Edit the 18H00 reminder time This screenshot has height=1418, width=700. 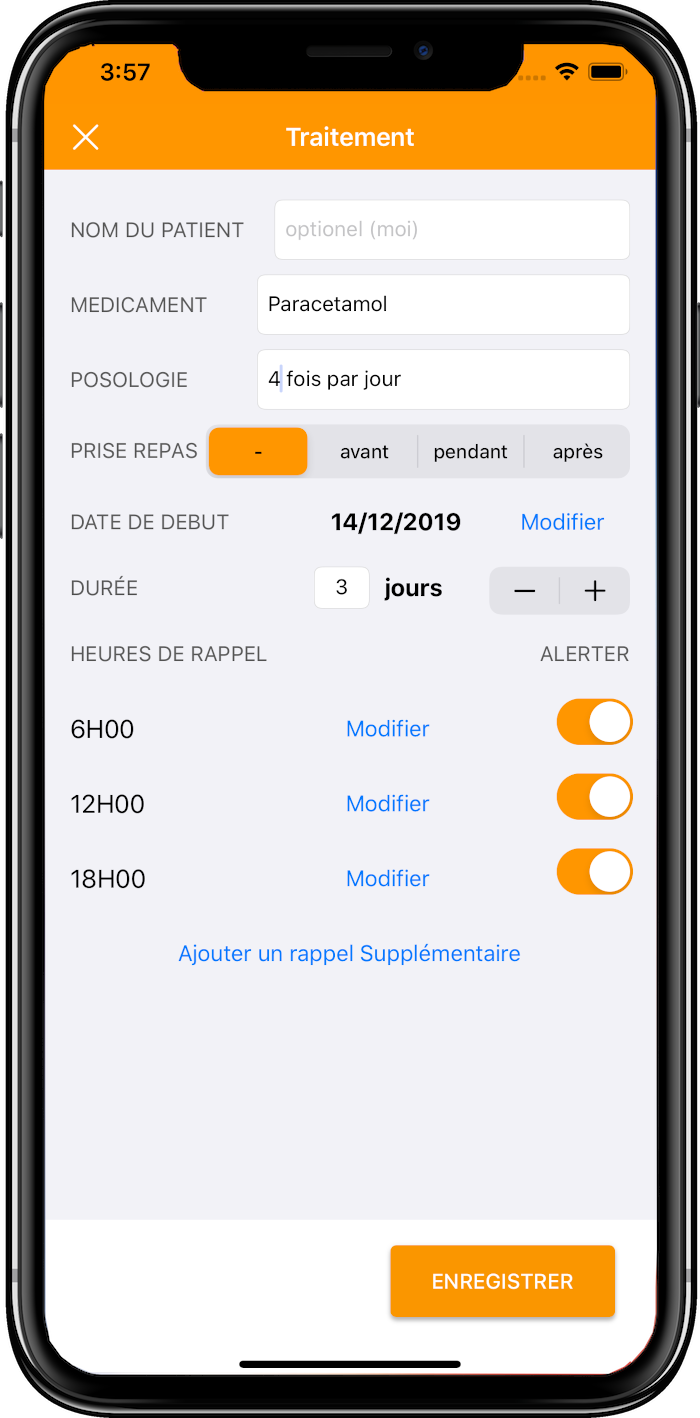coord(387,879)
